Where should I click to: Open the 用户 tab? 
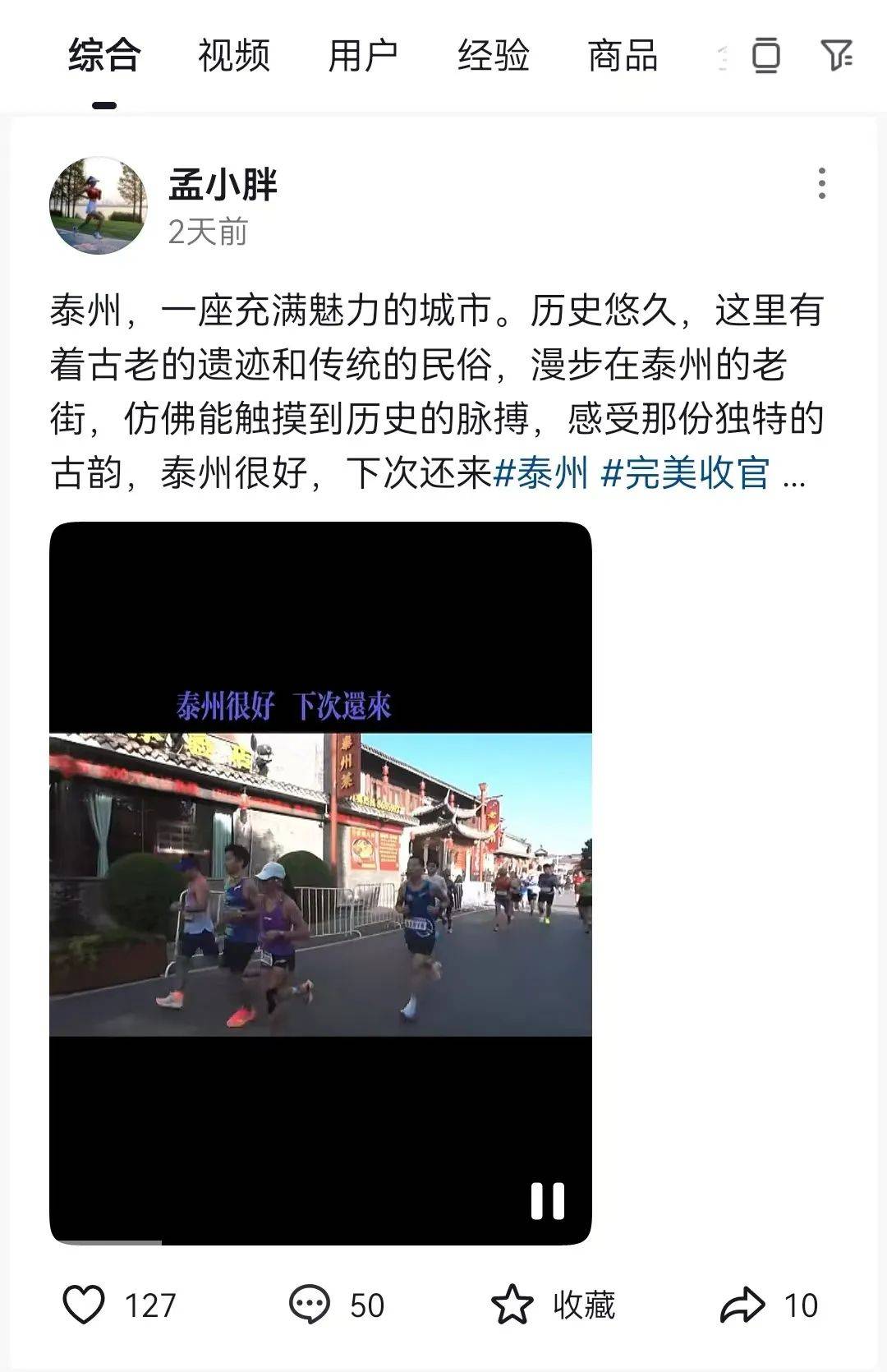coord(364,56)
